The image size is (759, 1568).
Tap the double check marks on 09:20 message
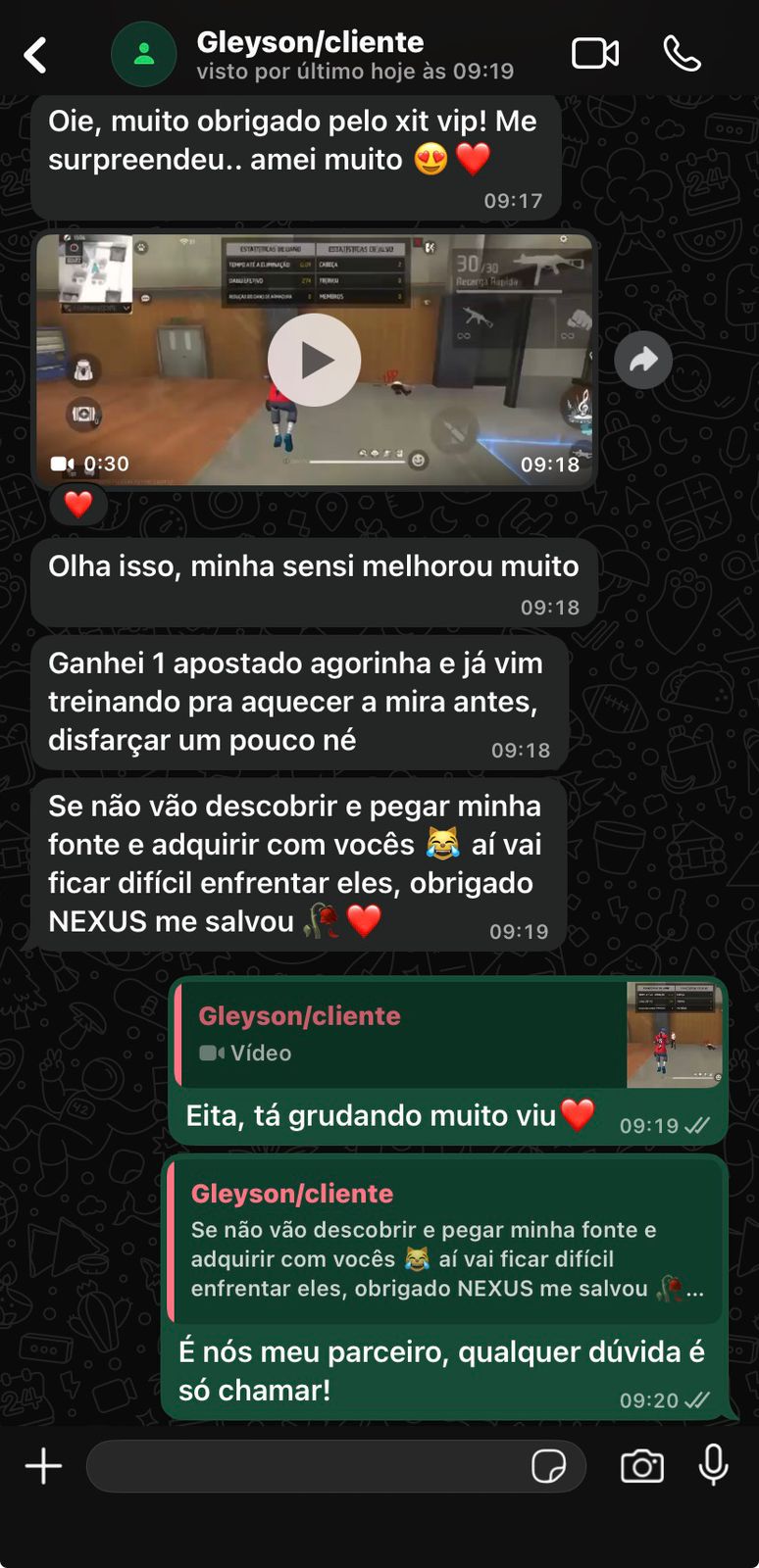[x=698, y=1400]
